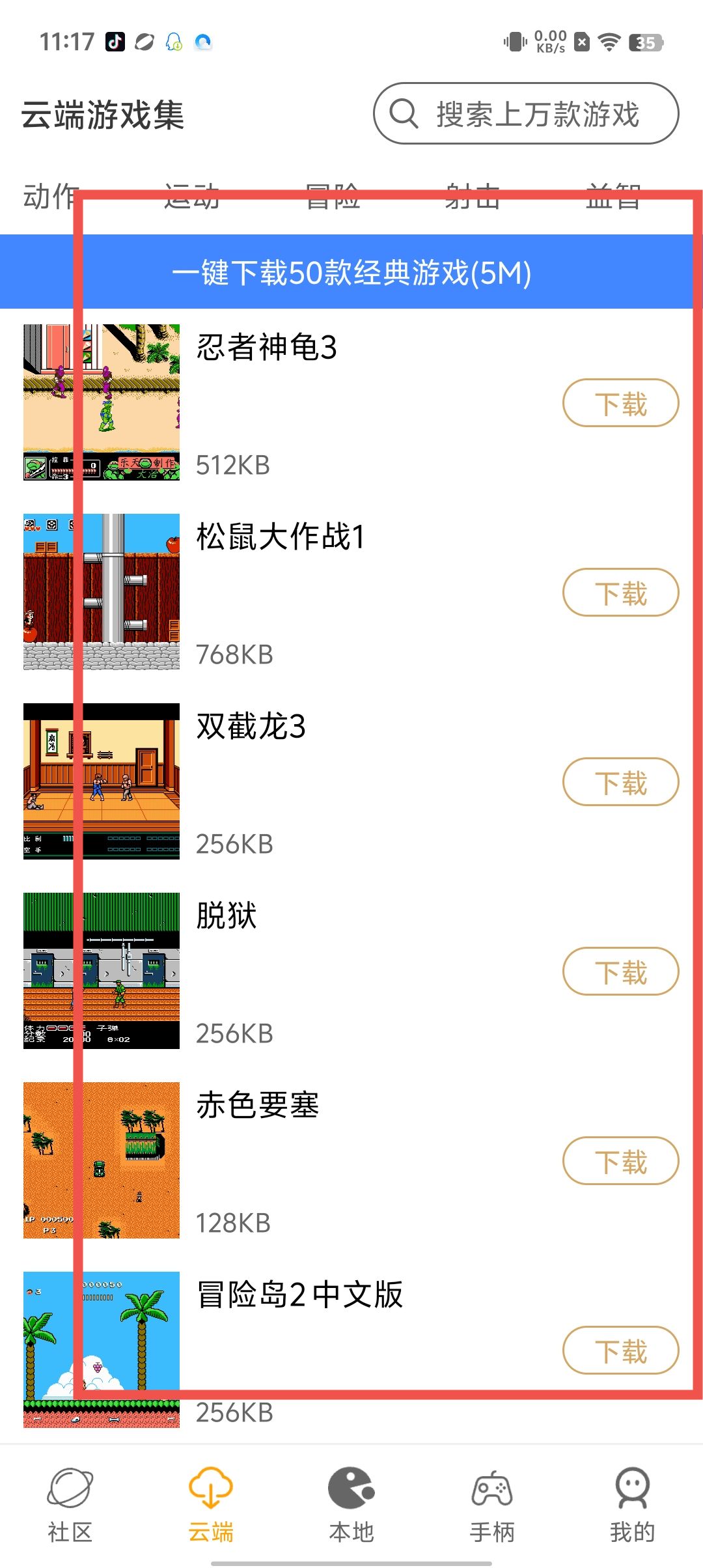This screenshot has height=1568, width=703.
Task: Download 双截龙3
Action: pyautogui.click(x=620, y=782)
